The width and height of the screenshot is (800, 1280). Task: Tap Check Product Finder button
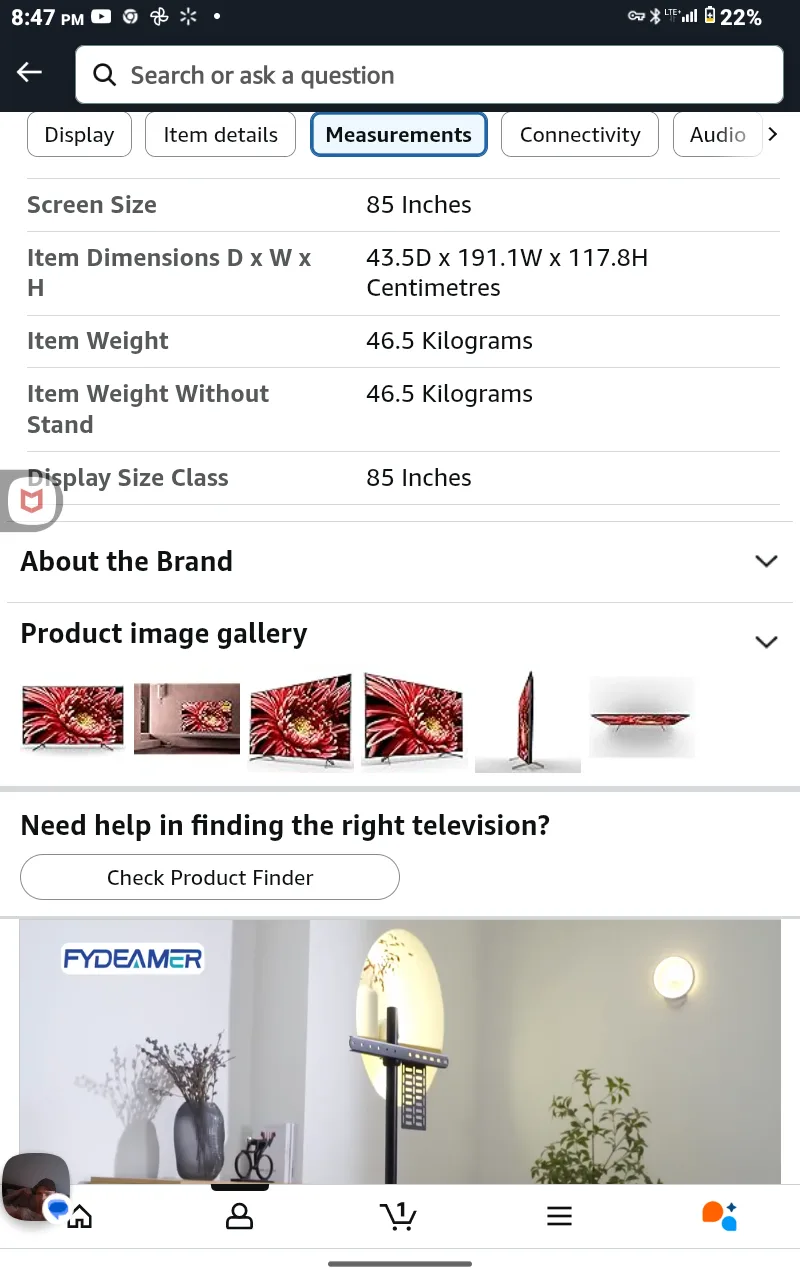[x=210, y=878]
